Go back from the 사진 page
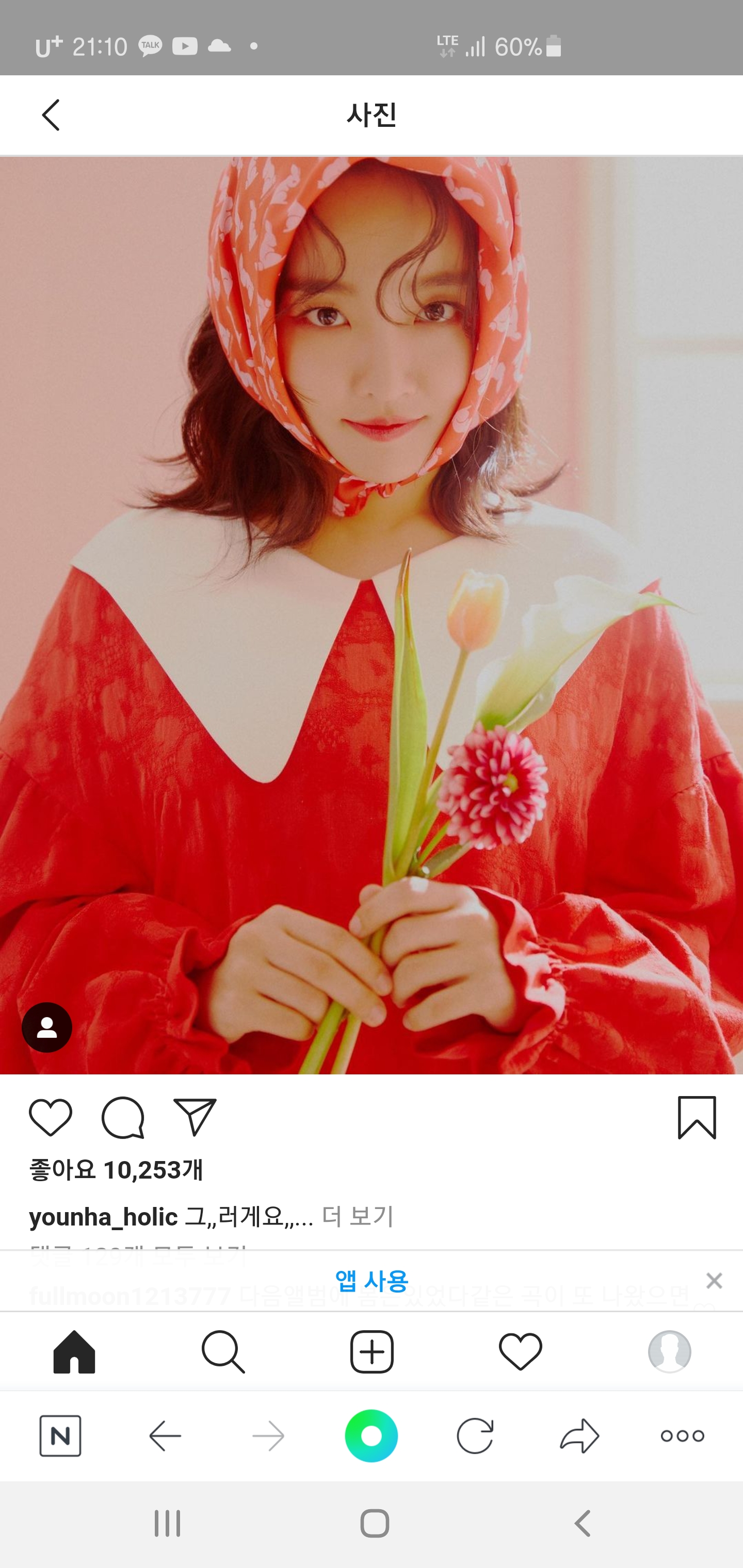Viewport: 743px width, 1568px height. tap(51, 115)
